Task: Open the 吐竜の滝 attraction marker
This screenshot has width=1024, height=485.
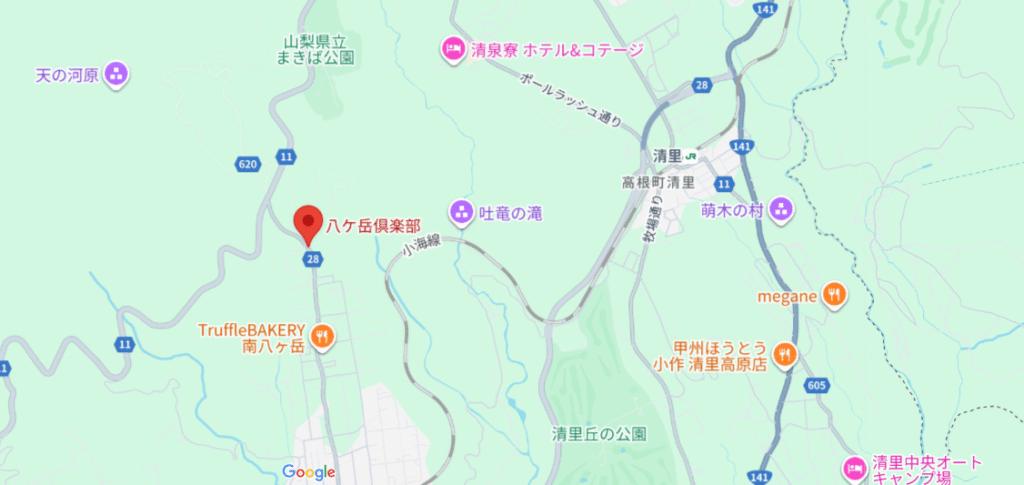Action: pyautogui.click(x=461, y=210)
